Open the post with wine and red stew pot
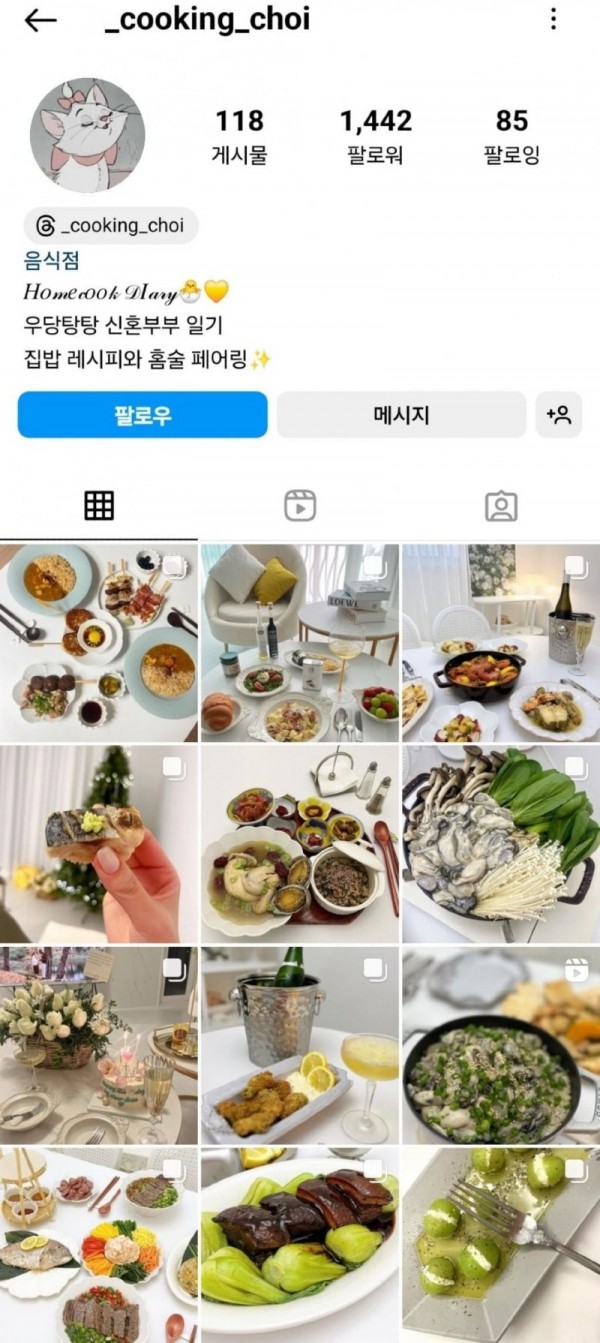This screenshot has height=1343, width=600. point(500,643)
